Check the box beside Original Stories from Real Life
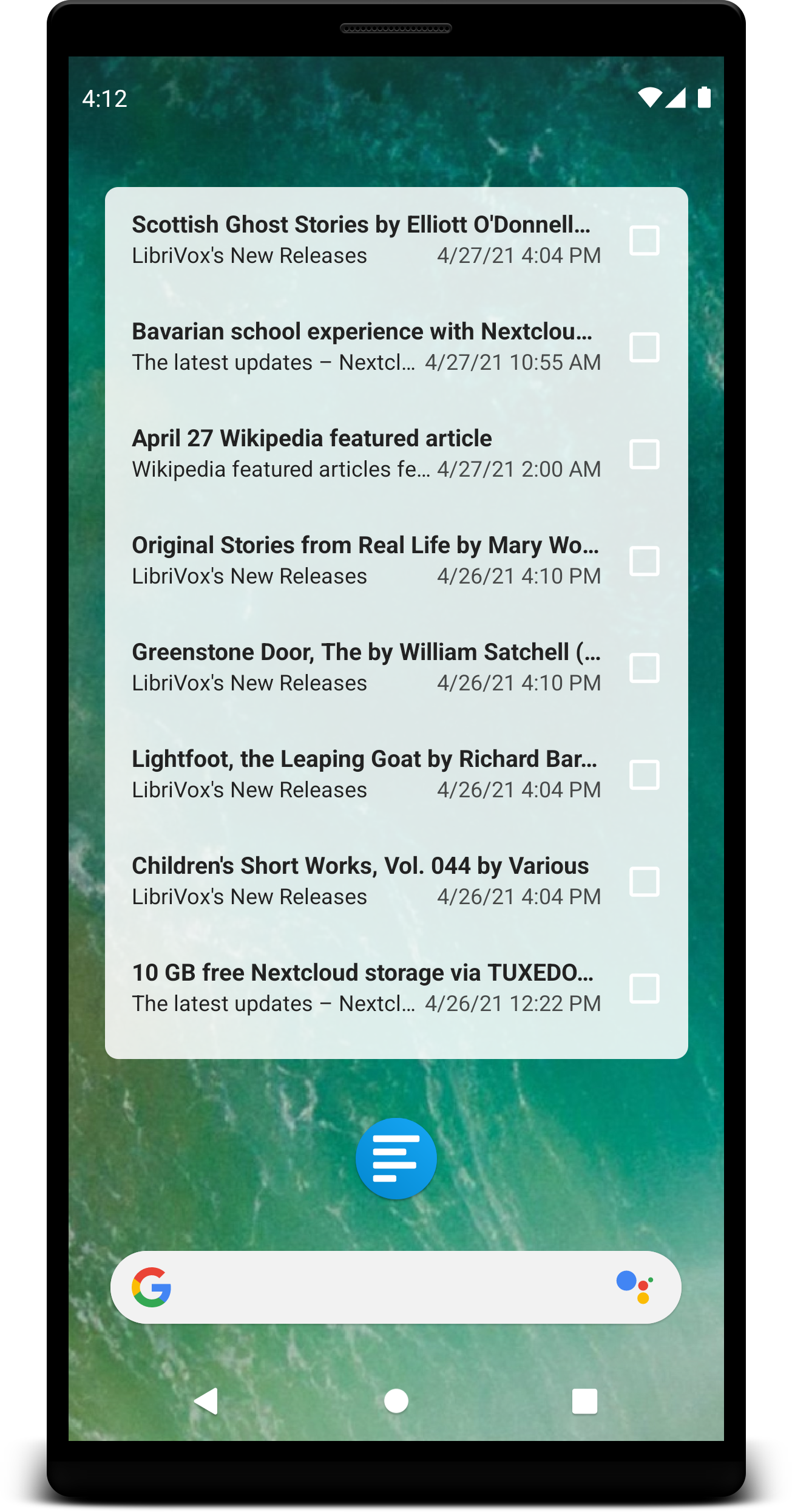 [x=644, y=561]
